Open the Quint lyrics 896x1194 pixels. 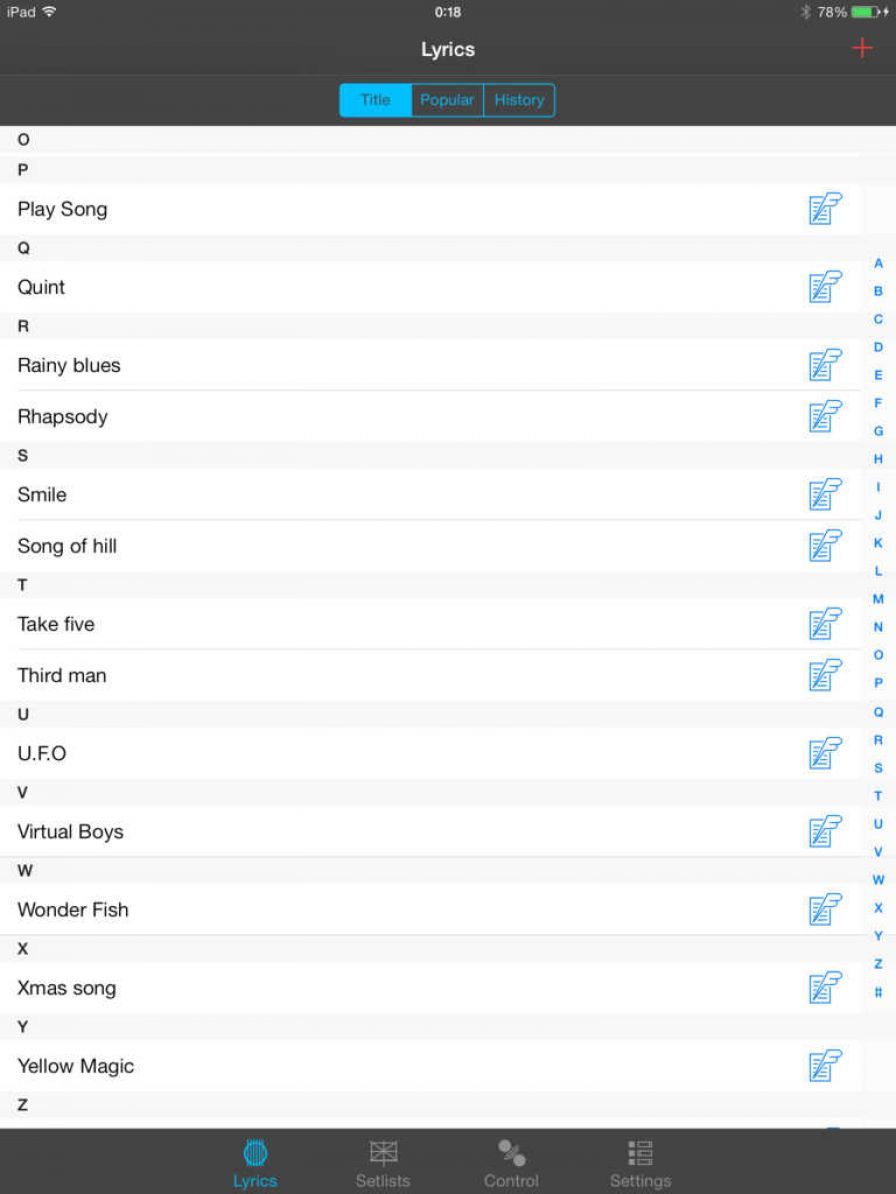coord(42,287)
